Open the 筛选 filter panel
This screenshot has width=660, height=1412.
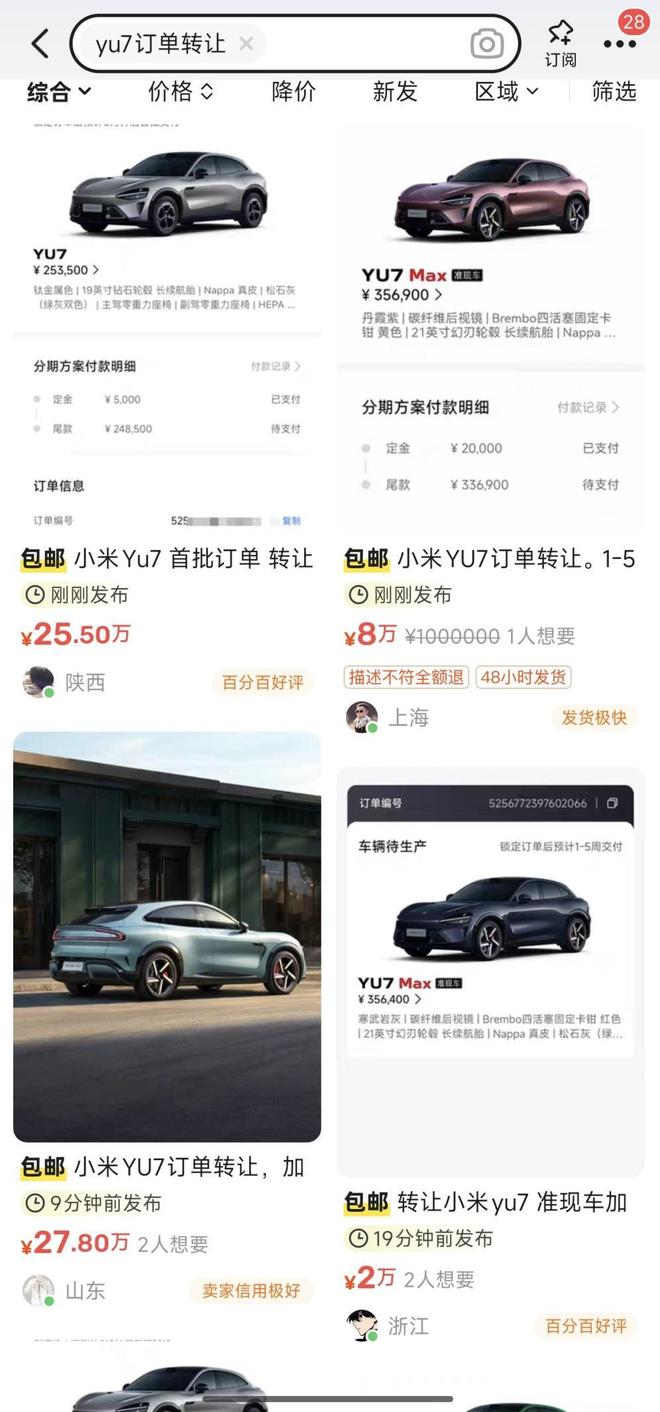click(613, 92)
